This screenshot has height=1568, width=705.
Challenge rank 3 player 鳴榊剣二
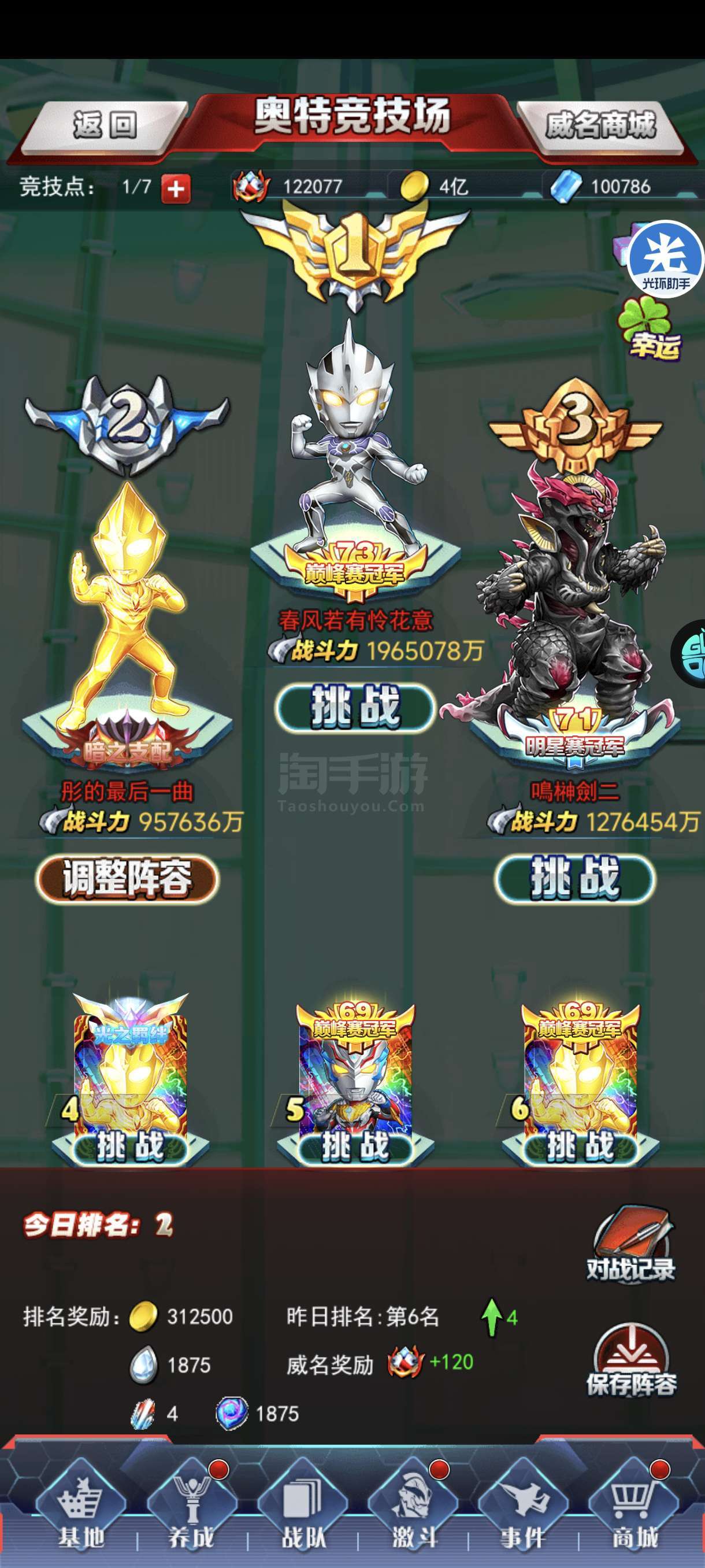tap(575, 879)
